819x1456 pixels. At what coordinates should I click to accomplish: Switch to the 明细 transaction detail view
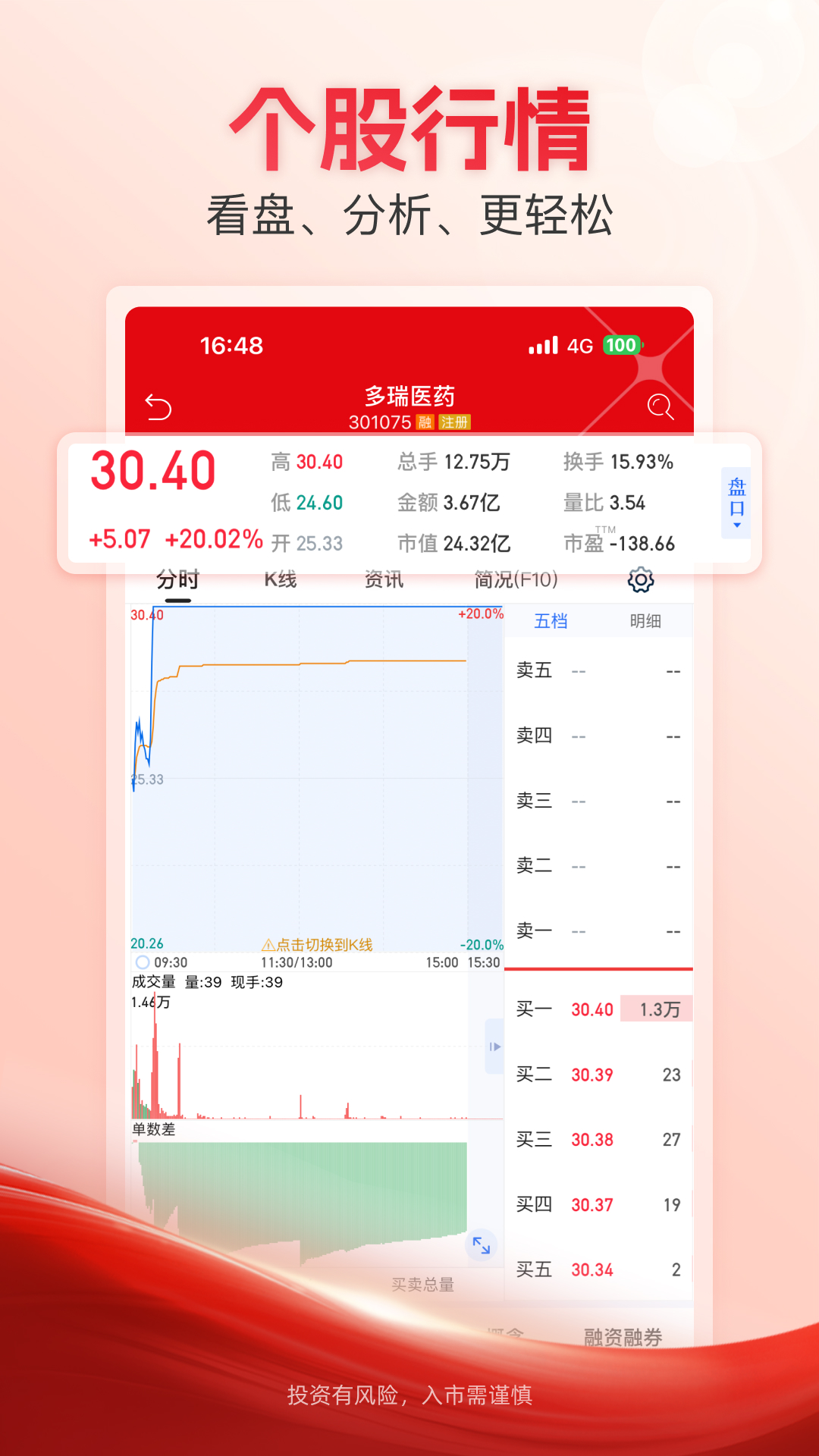pyautogui.click(x=646, y=622)
